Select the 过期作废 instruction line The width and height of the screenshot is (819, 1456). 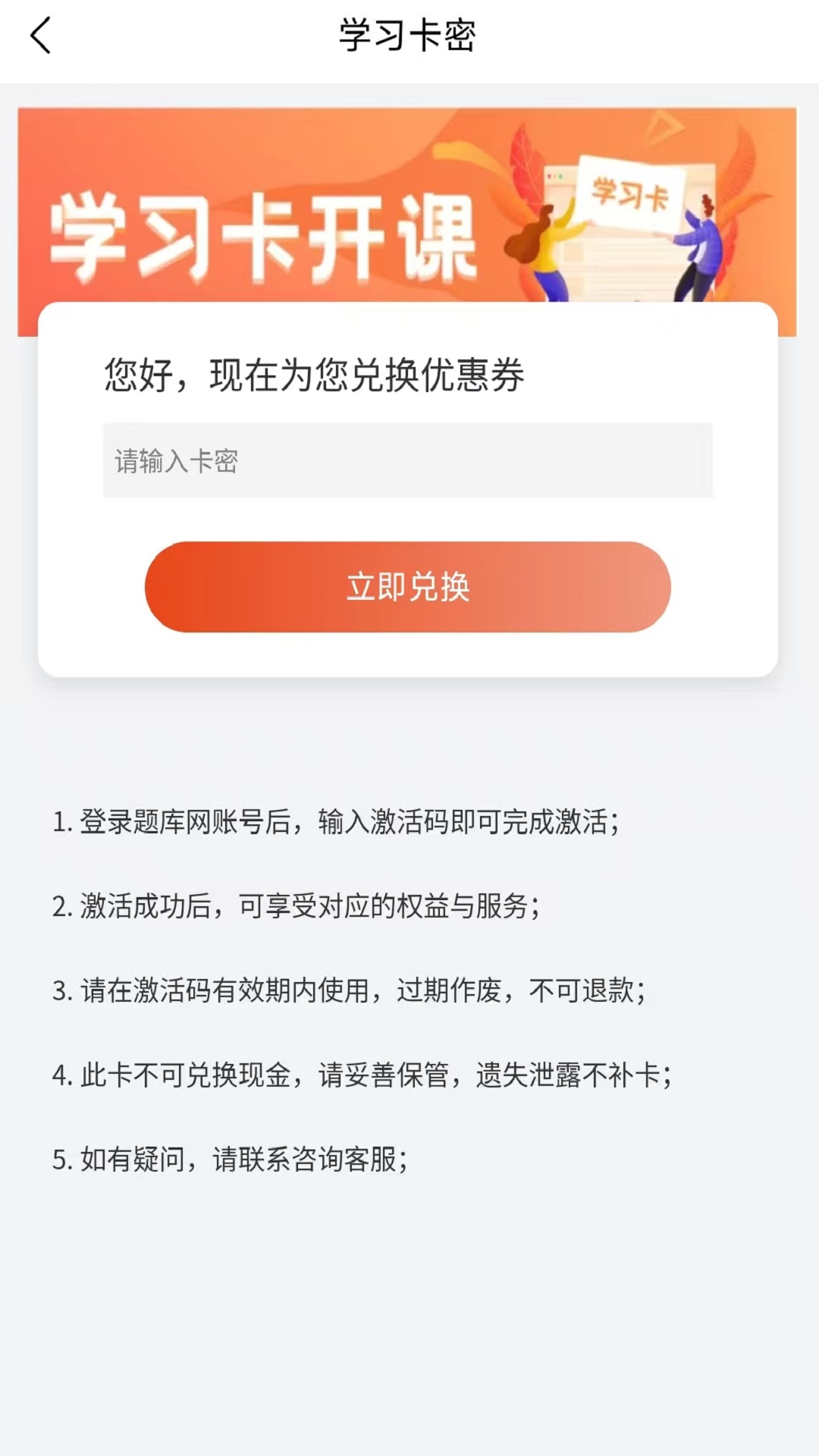coord(349,990)
